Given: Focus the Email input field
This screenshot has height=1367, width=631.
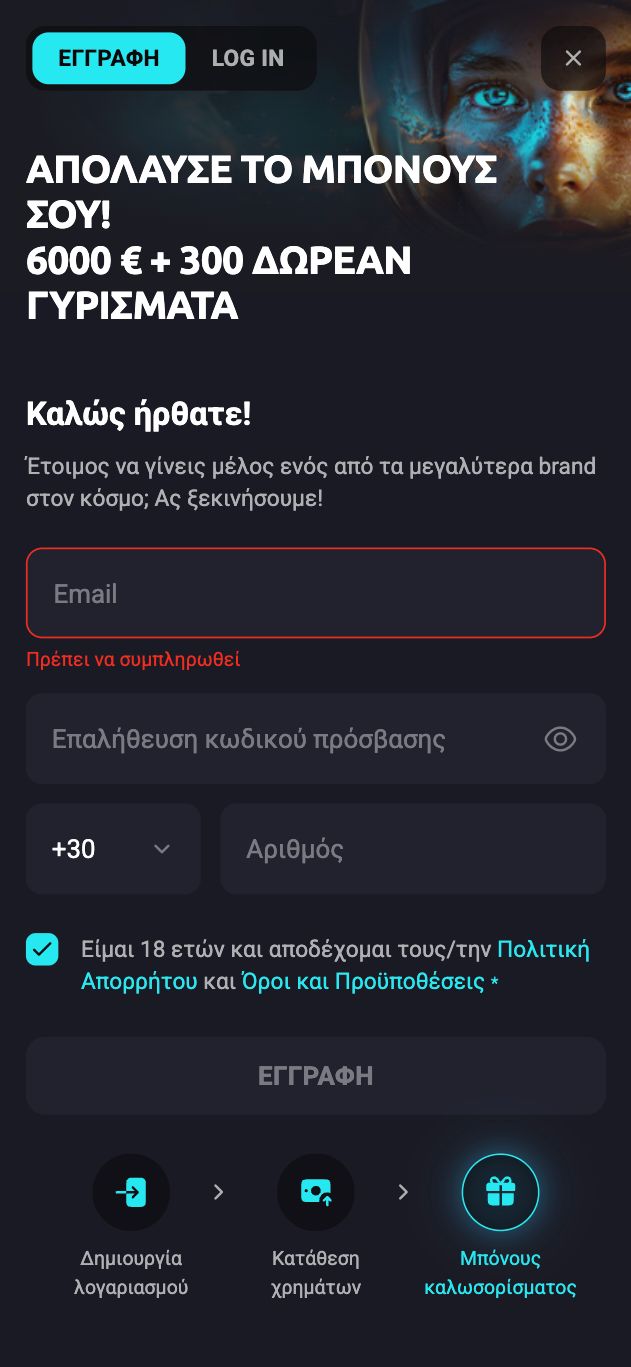Looking at the screenshot, I should [x=315, y=593].
